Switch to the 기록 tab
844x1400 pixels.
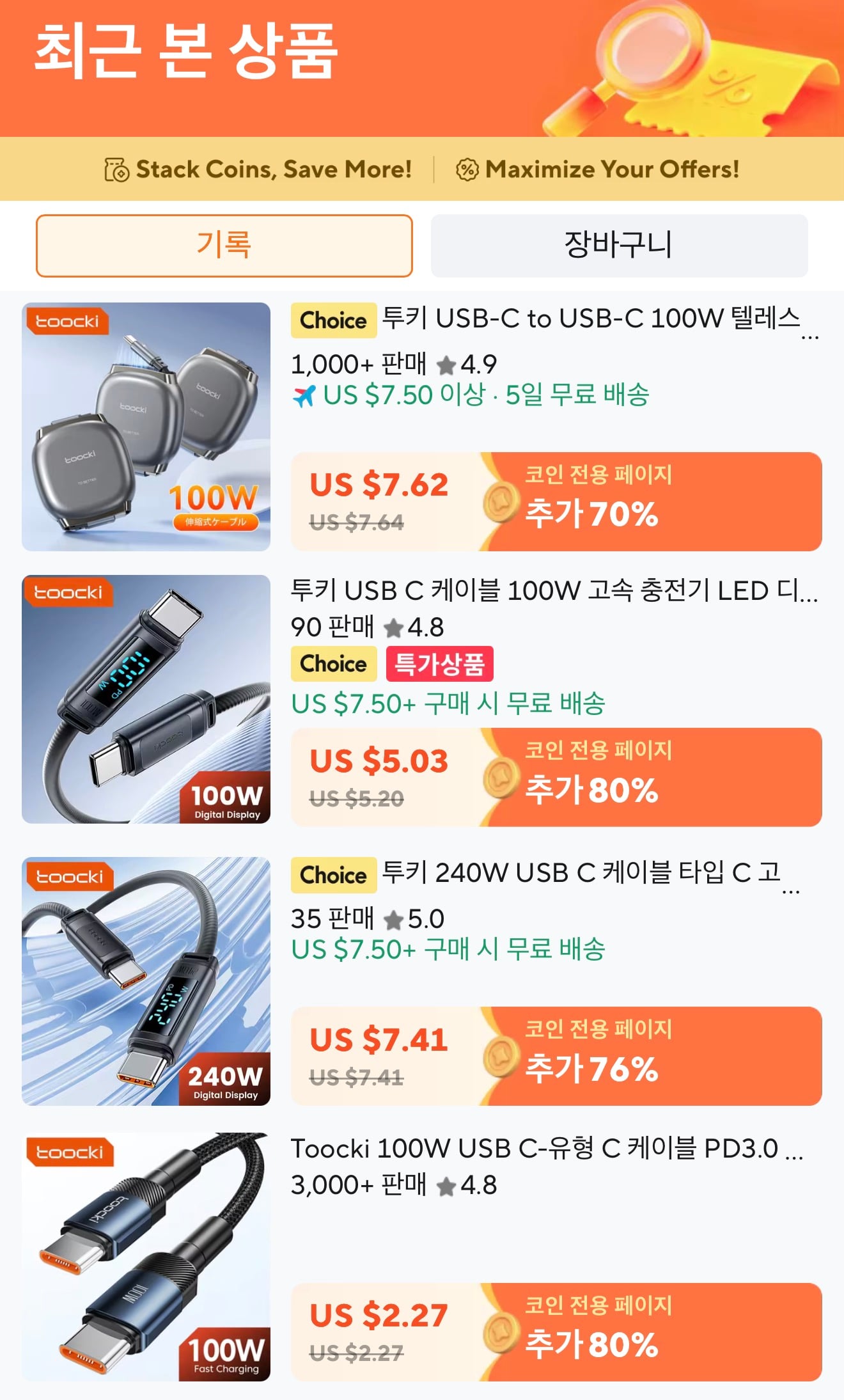click(224, 246)
